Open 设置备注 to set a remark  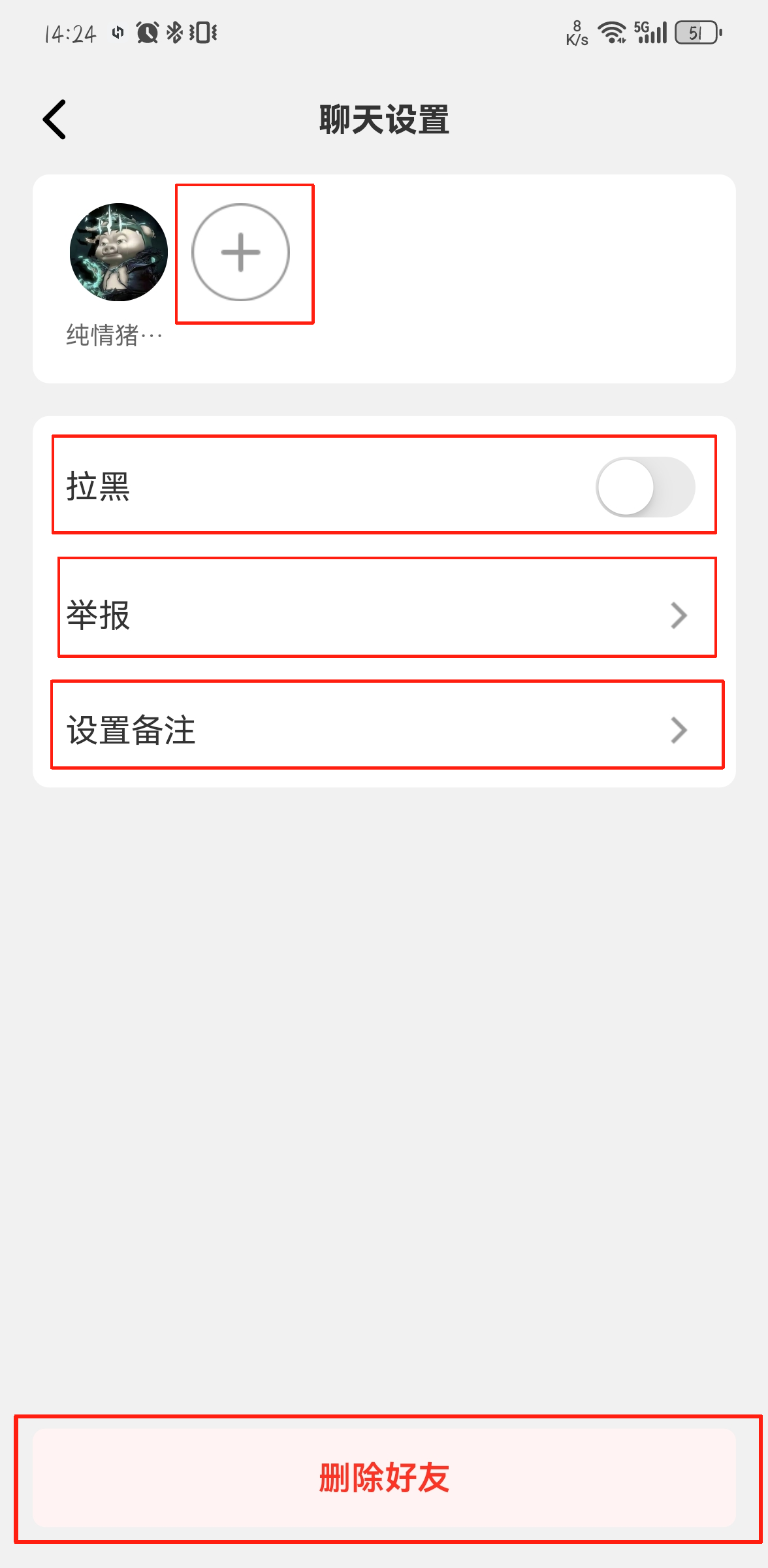(x=385, y=729)
